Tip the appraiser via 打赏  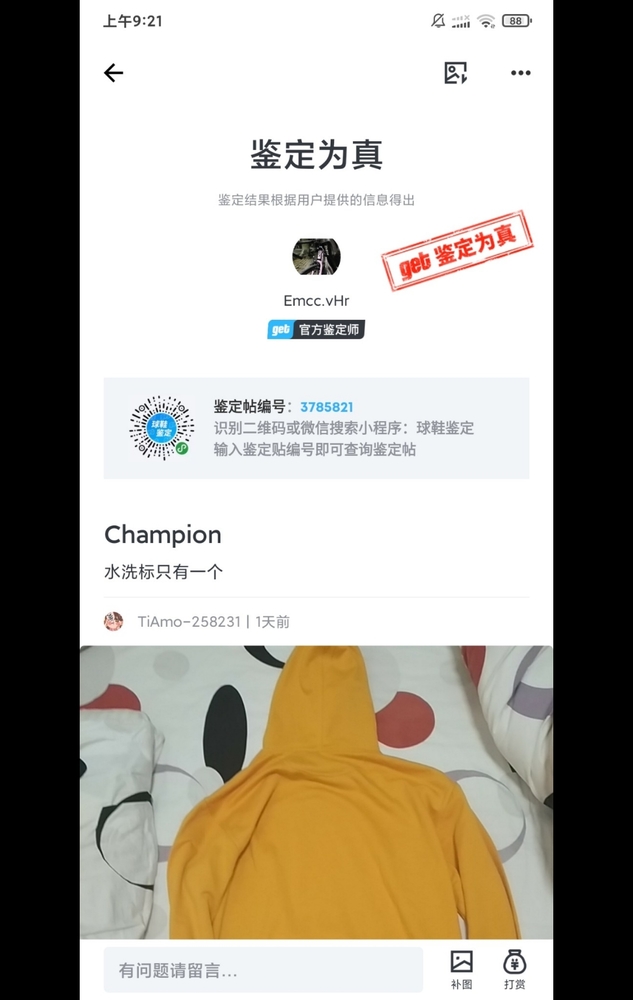(515, 968)
